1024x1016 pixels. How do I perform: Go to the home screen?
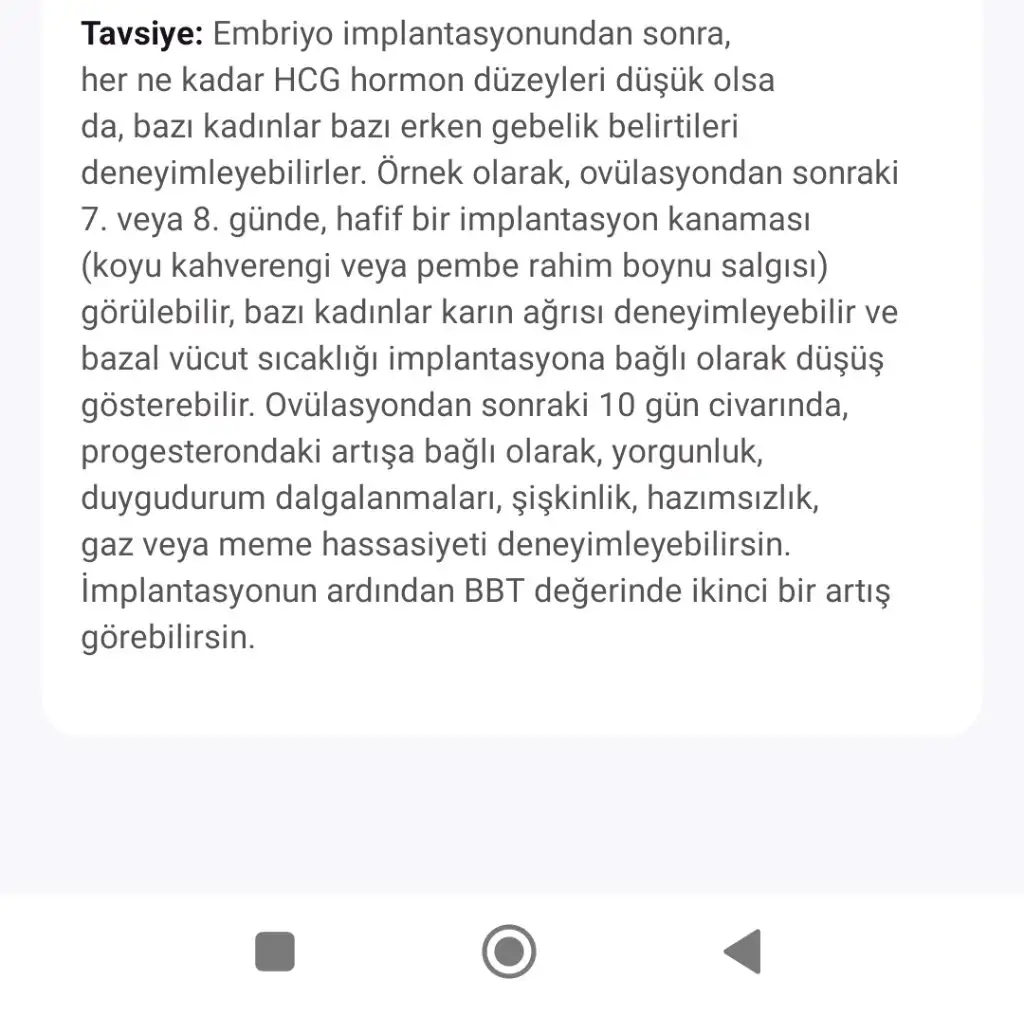click(x=509, y=951)
